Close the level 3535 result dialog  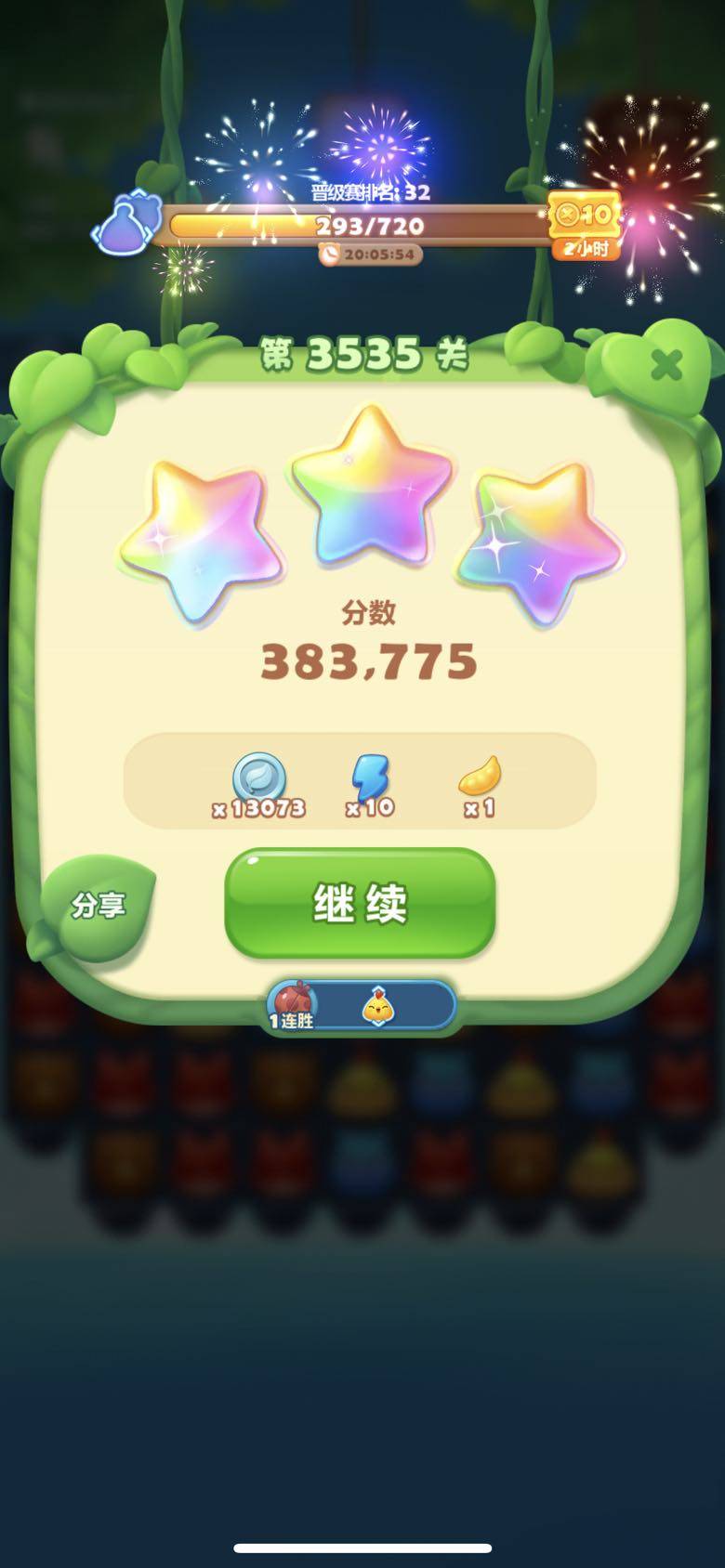[x=666, y=365]
